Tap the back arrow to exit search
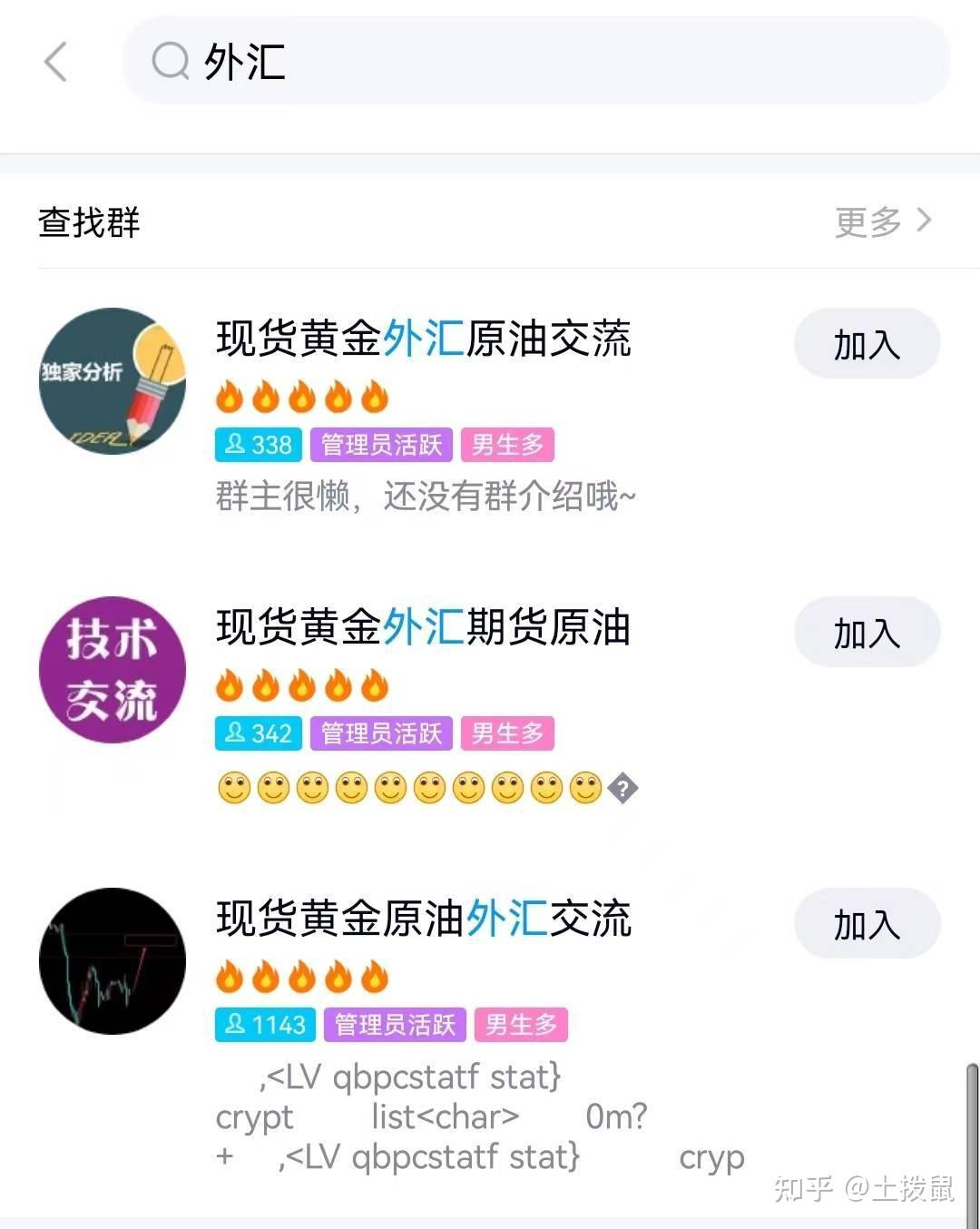This screenshot has width=980, height=1229. pyautogui.click(x=56, y=62)
